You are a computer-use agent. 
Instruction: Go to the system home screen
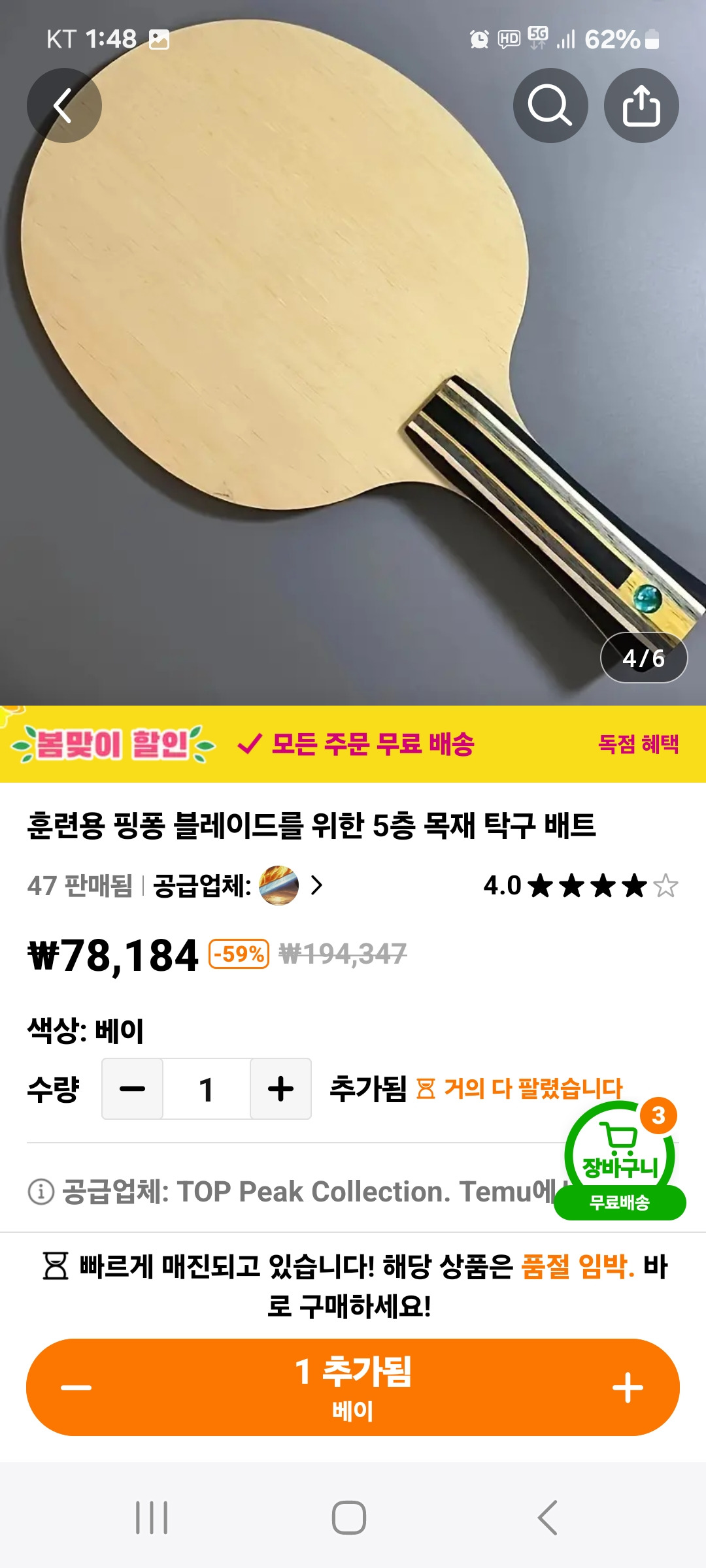point(349,1517)
